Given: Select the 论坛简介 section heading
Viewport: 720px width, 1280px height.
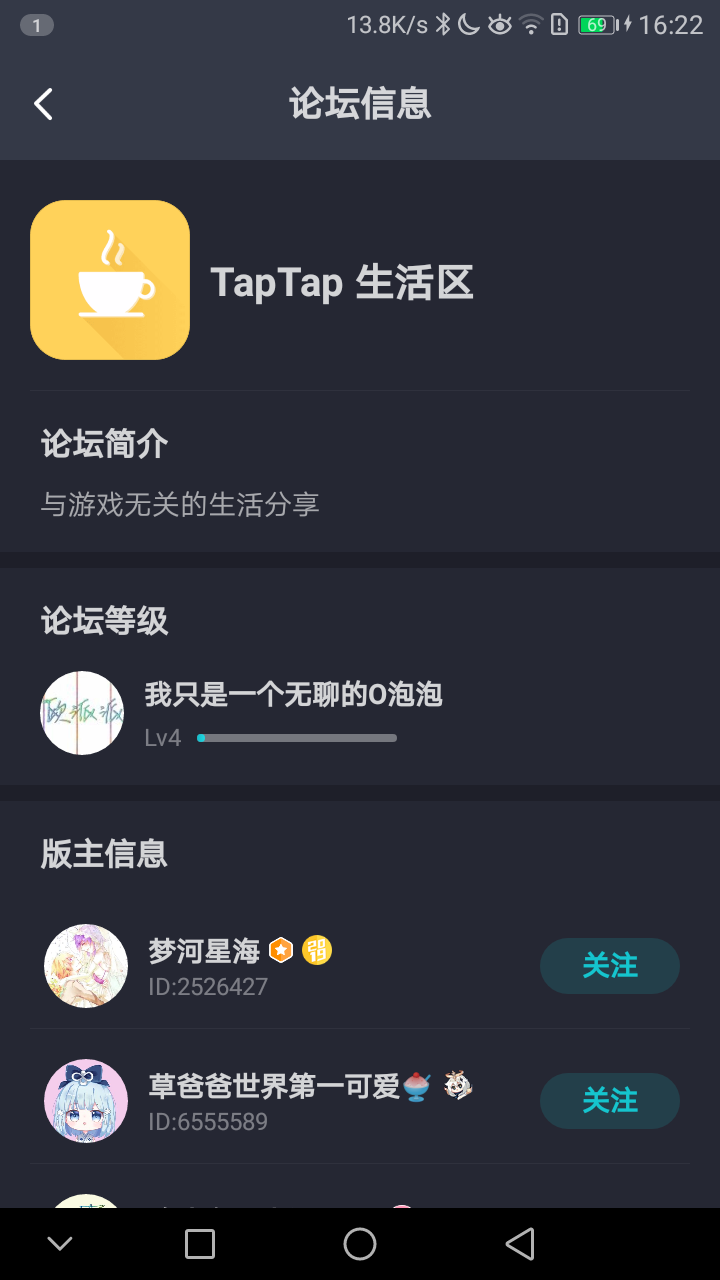Looking at the screenshot, I should pyautogui.click(x=103, y=444).
